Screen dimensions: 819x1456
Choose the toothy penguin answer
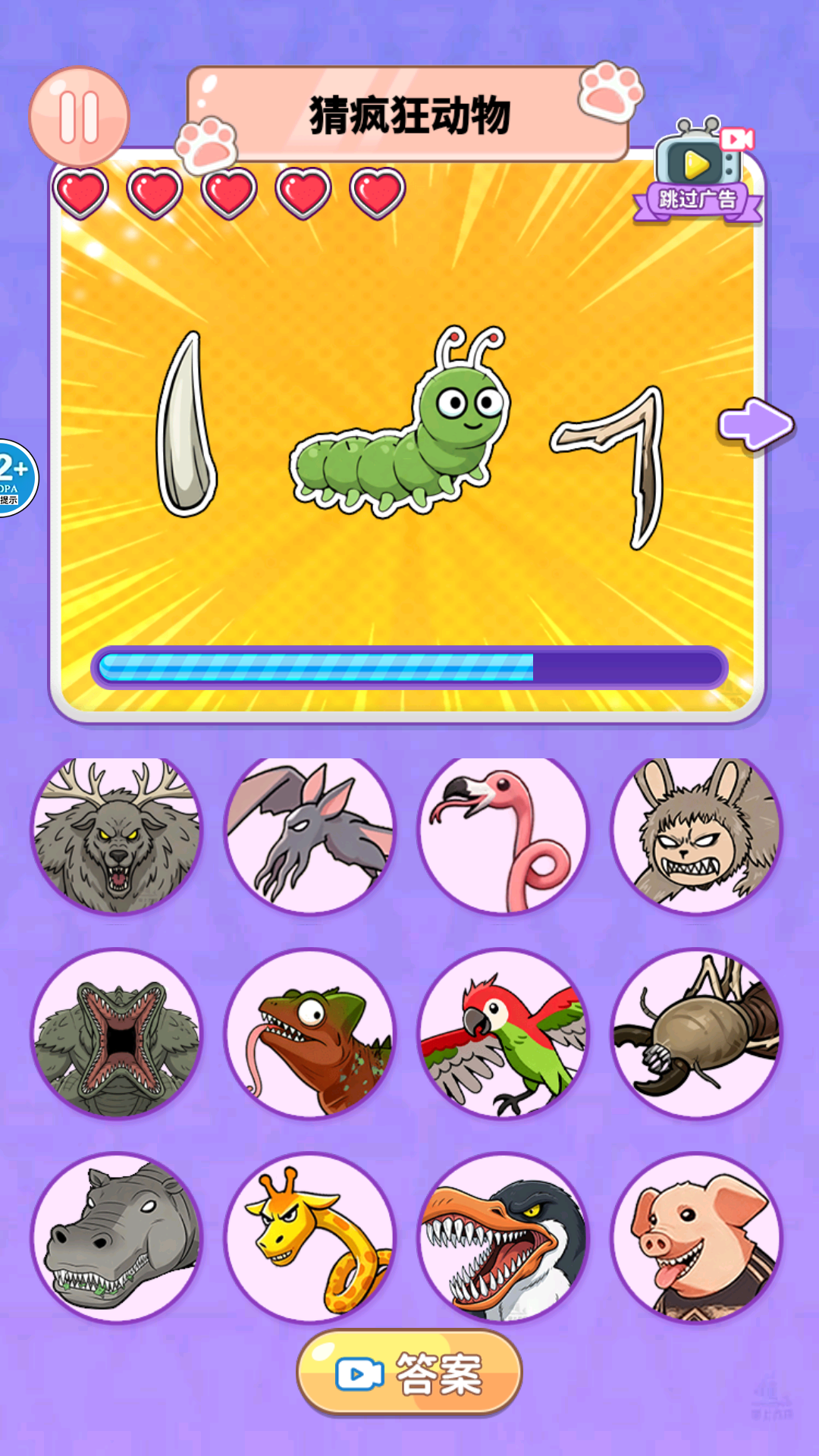[x=504, y=1238]
